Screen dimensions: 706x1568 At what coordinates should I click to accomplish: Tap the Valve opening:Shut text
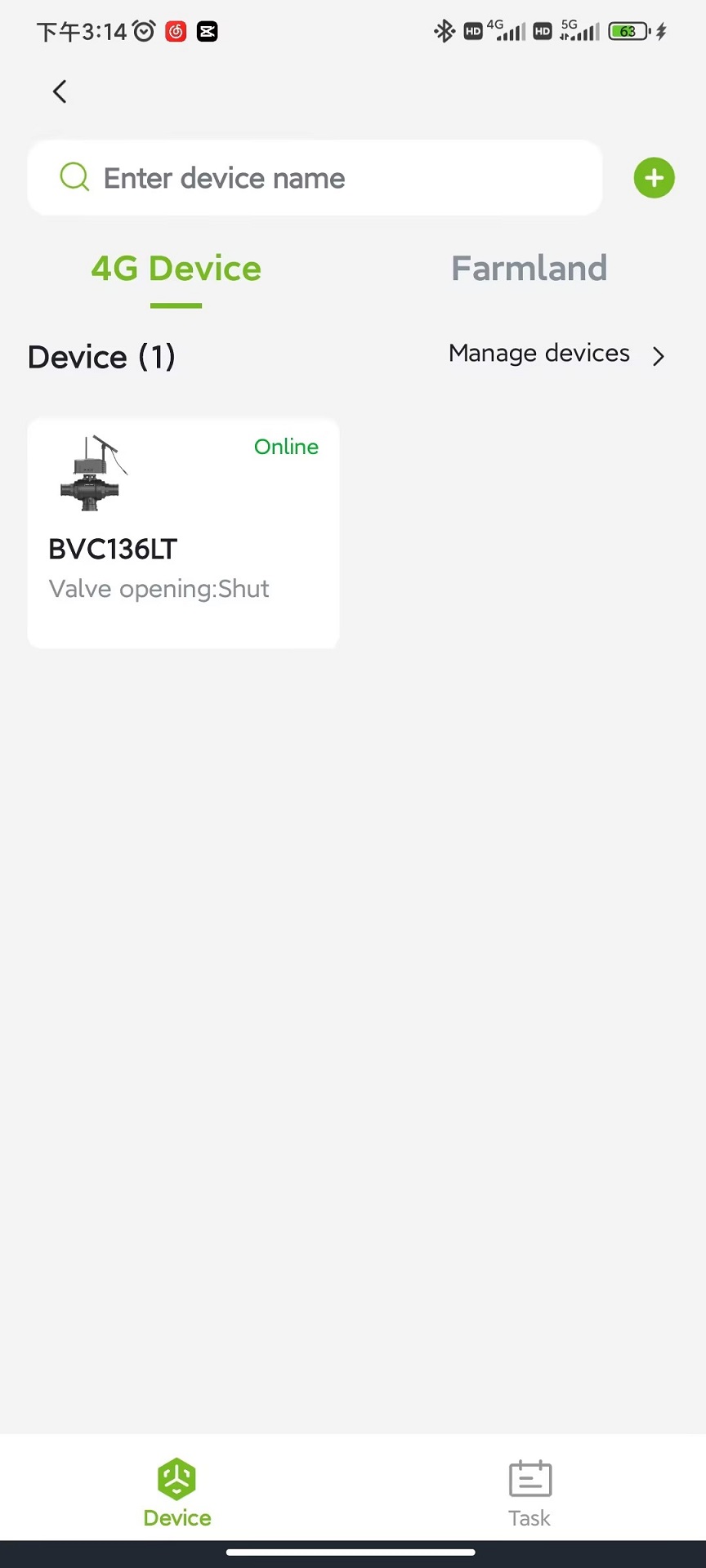[x=159, y=588]
